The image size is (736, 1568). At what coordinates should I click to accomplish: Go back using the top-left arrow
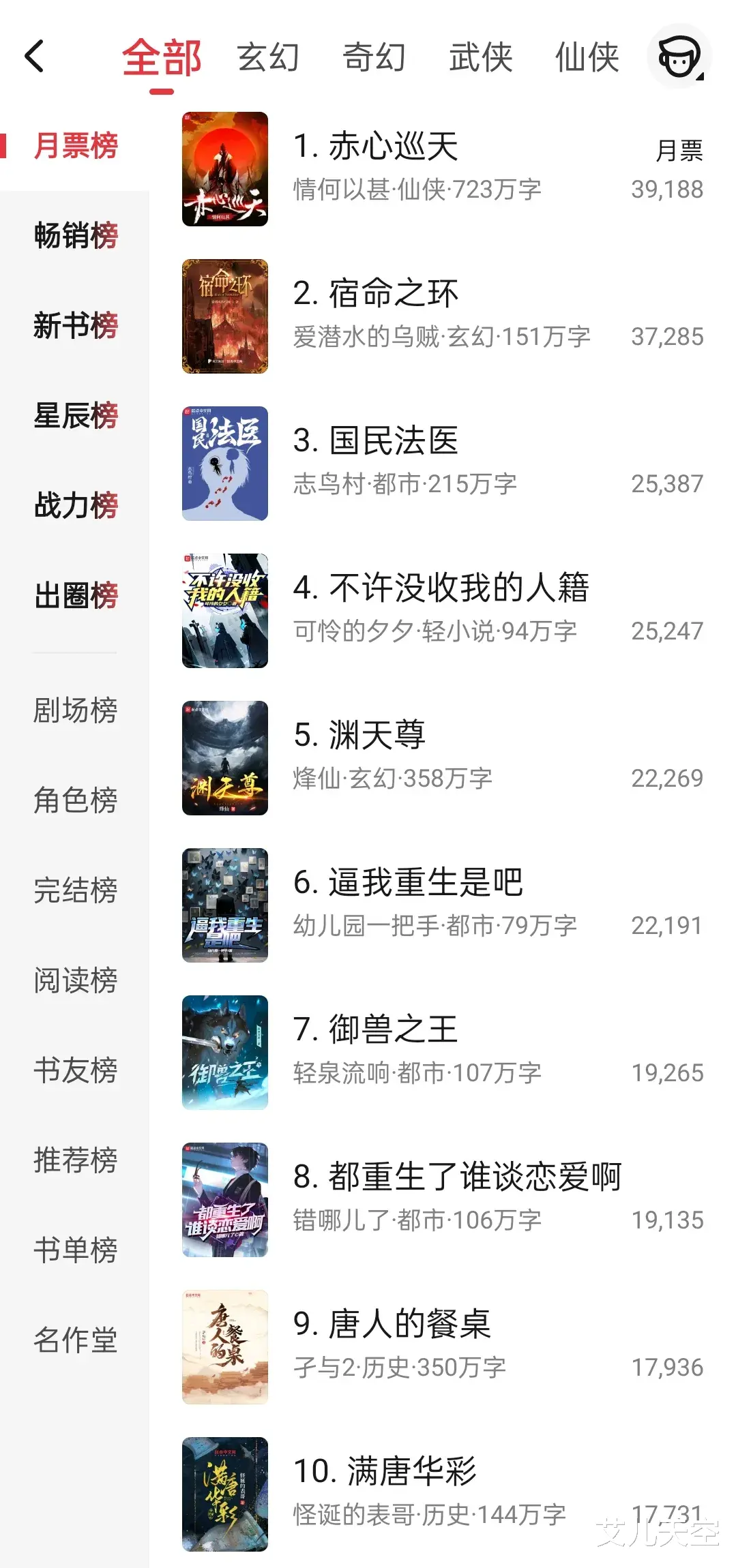click(x=34, y=57)
